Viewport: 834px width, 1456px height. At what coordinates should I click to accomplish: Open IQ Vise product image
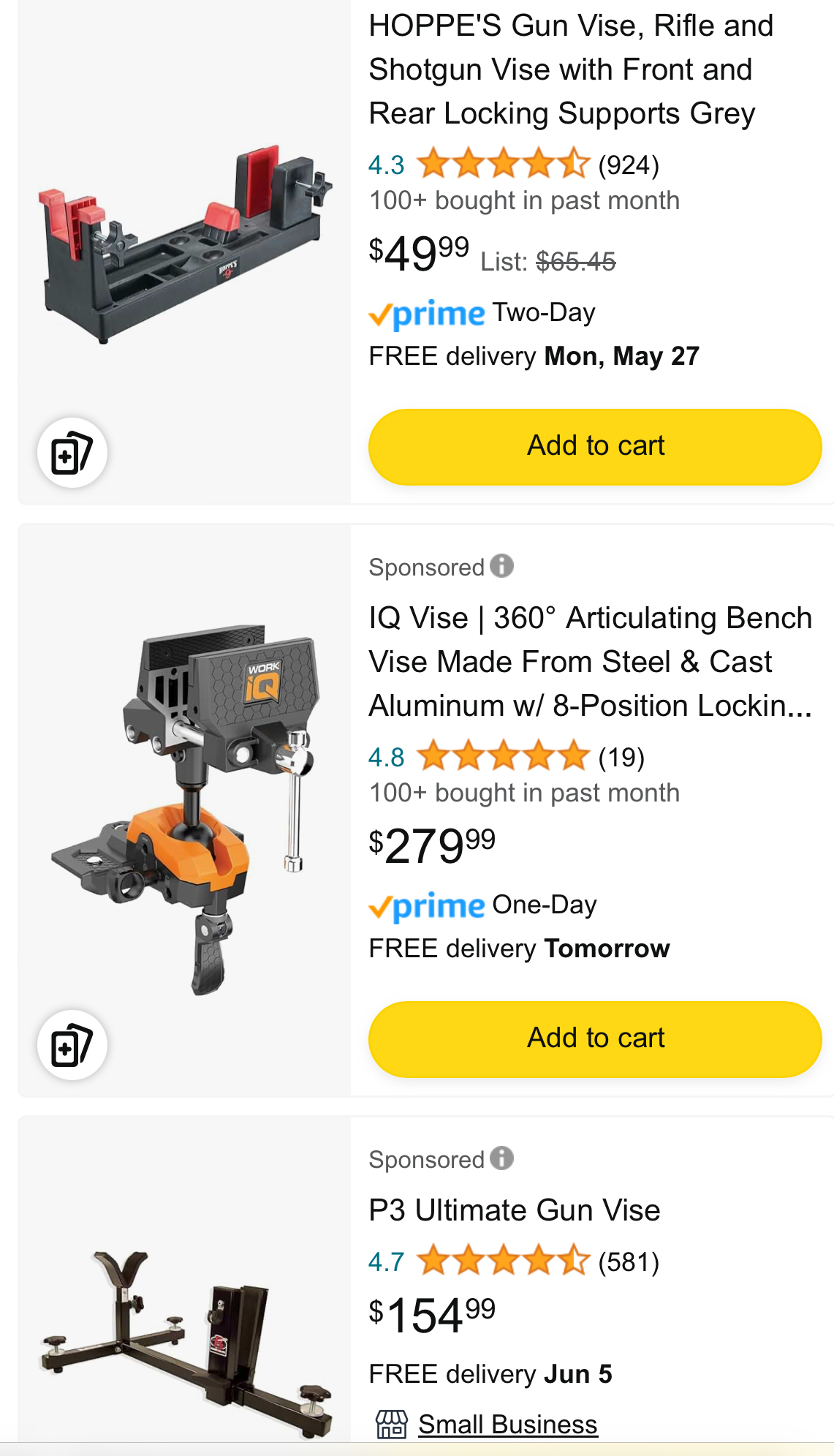pos(184,808)
